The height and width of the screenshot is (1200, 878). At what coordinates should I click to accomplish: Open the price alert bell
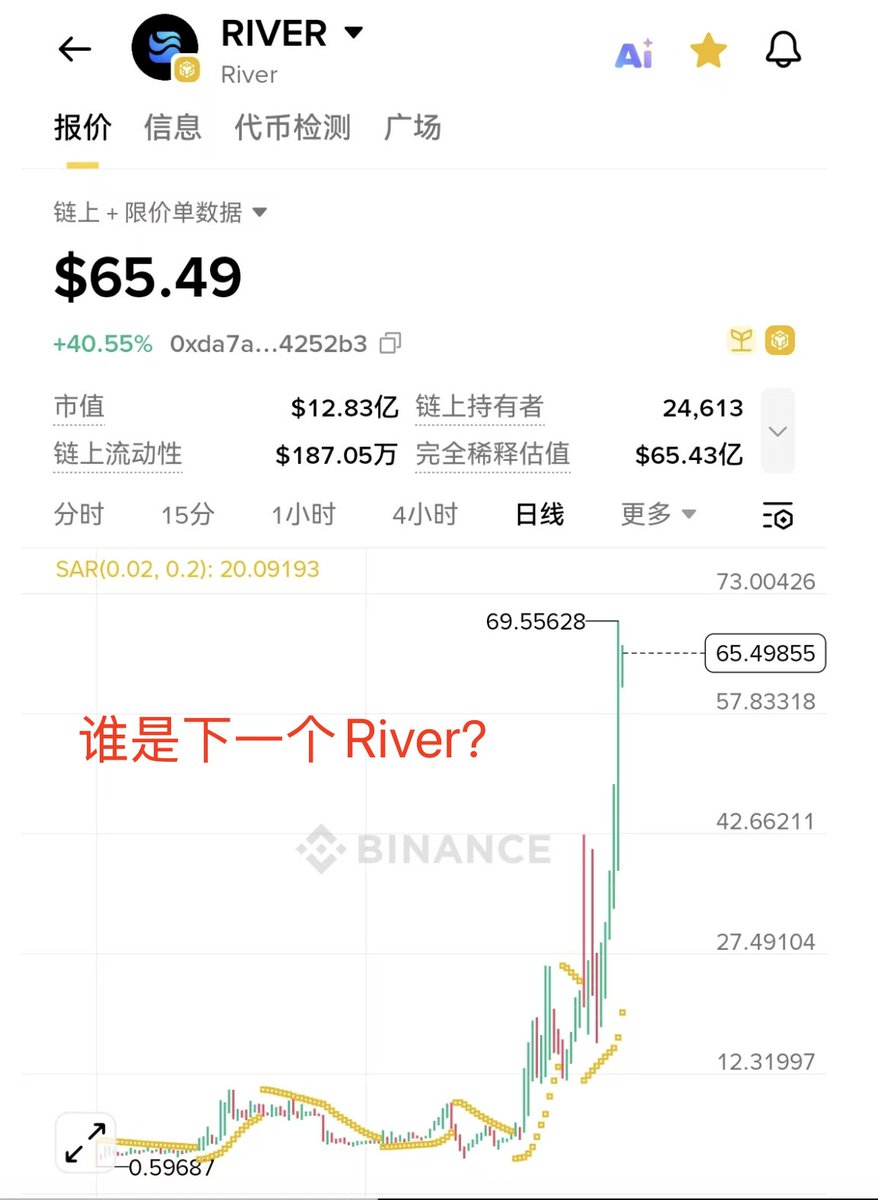point(783,51)
